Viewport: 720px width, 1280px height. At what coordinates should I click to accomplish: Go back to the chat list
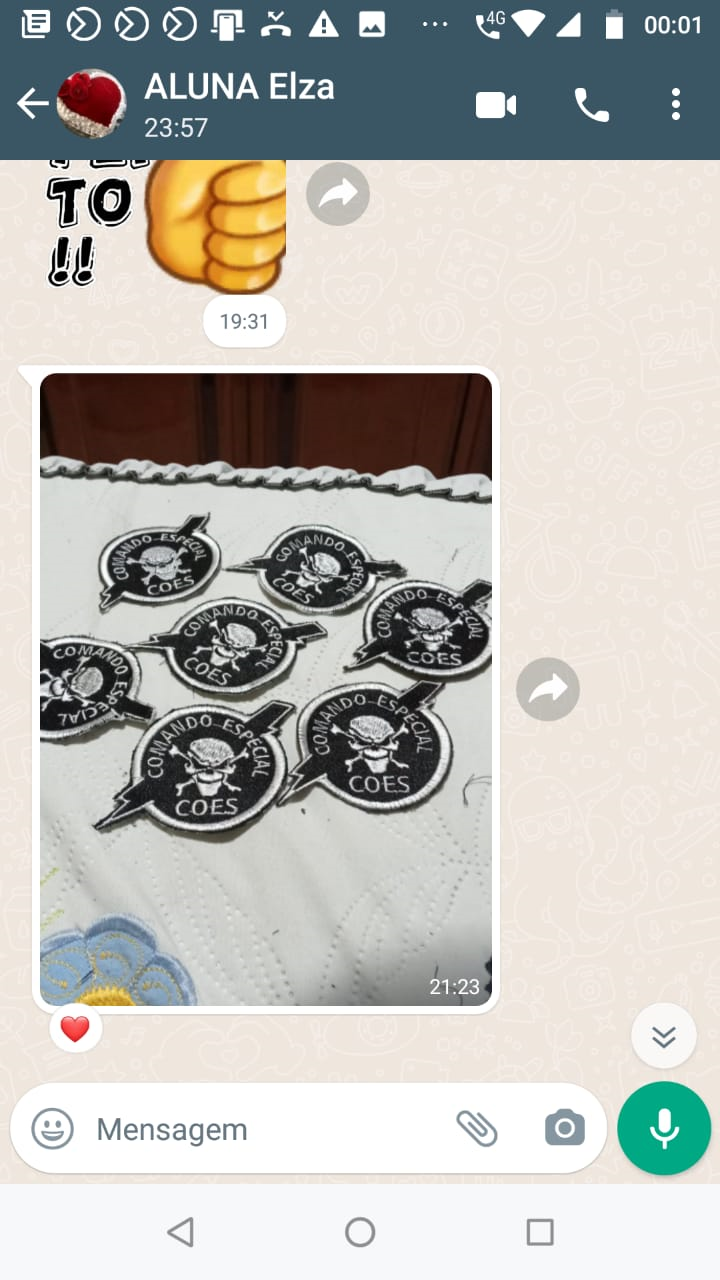pos(33,103)
